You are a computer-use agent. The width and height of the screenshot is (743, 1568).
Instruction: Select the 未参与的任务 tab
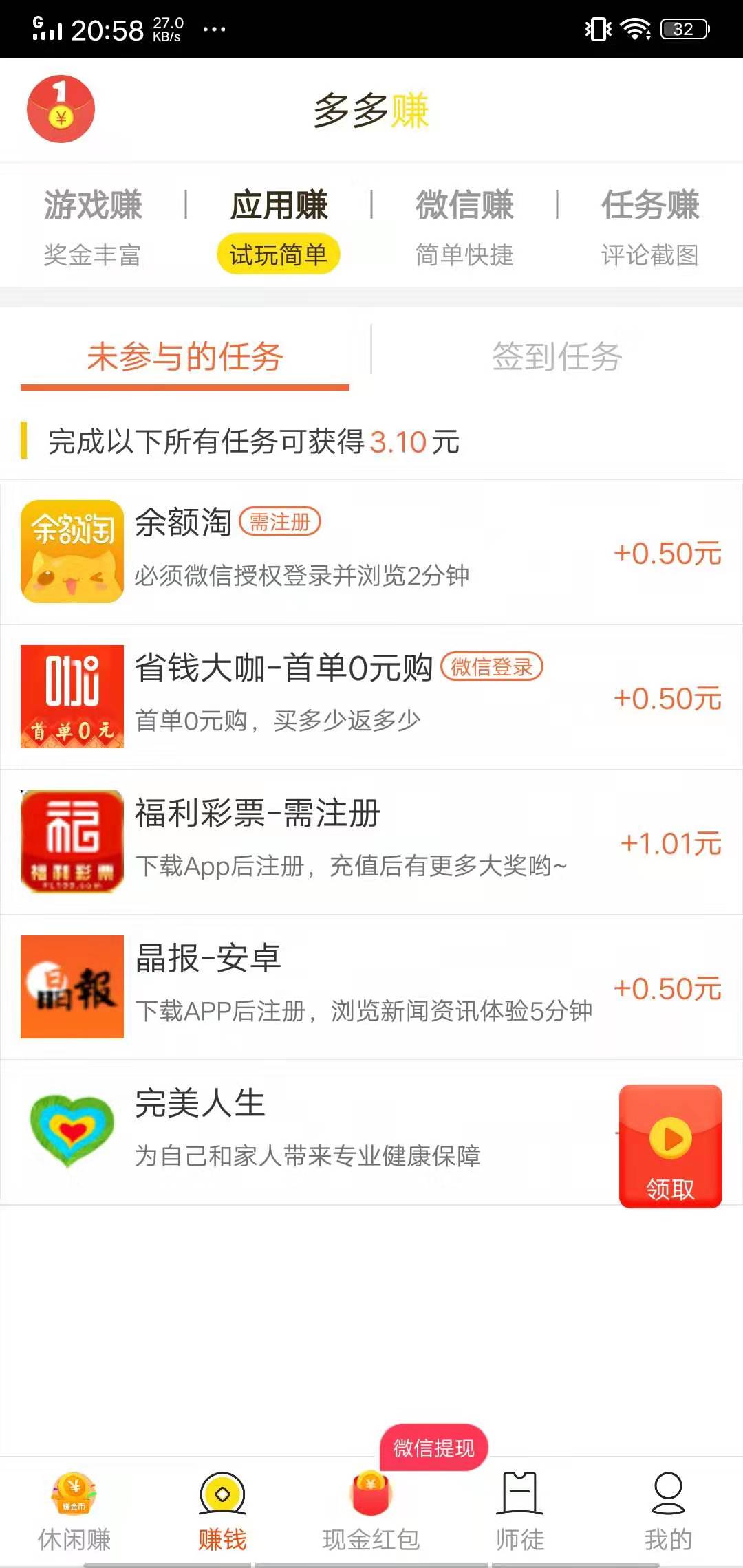coord(184,356)
